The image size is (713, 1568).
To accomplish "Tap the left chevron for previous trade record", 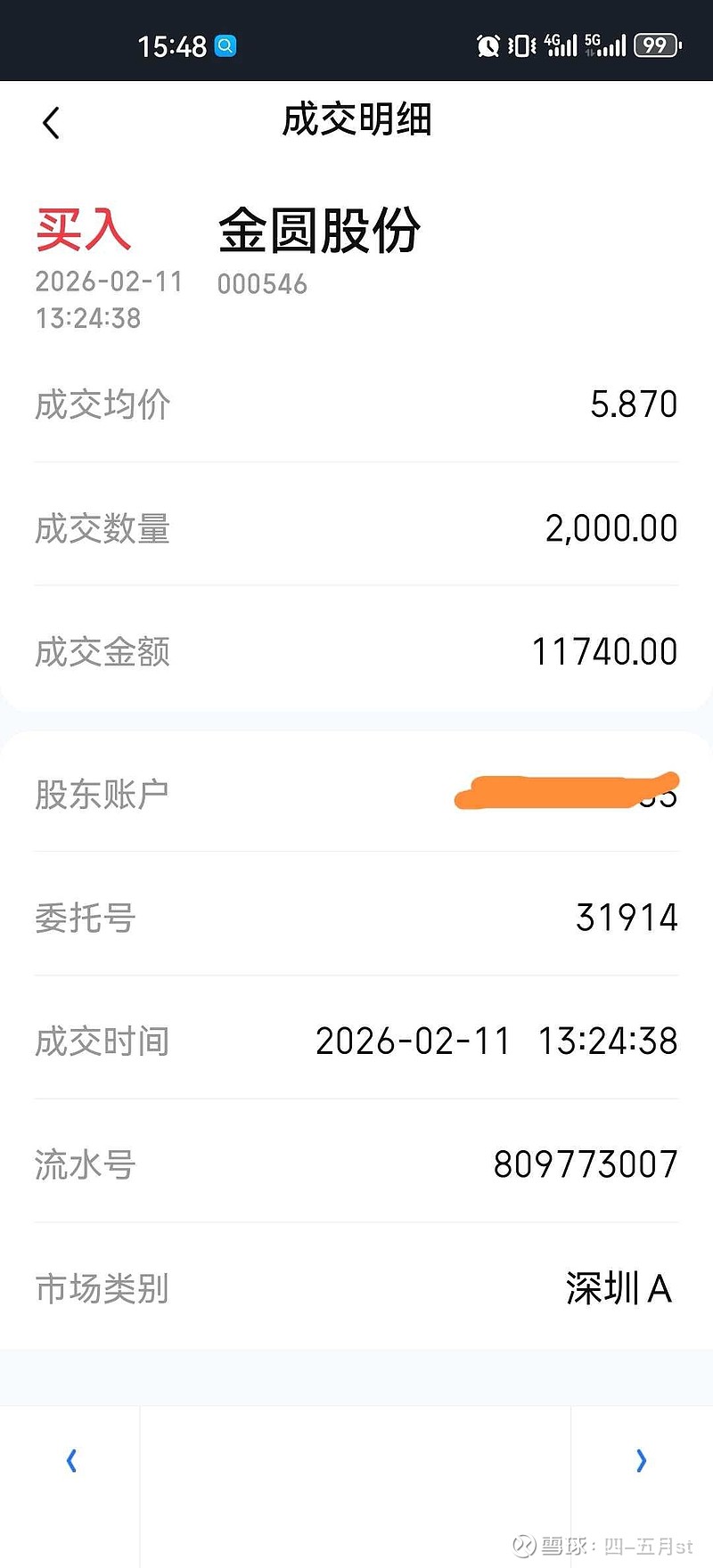I will (x=70, y=1461).
